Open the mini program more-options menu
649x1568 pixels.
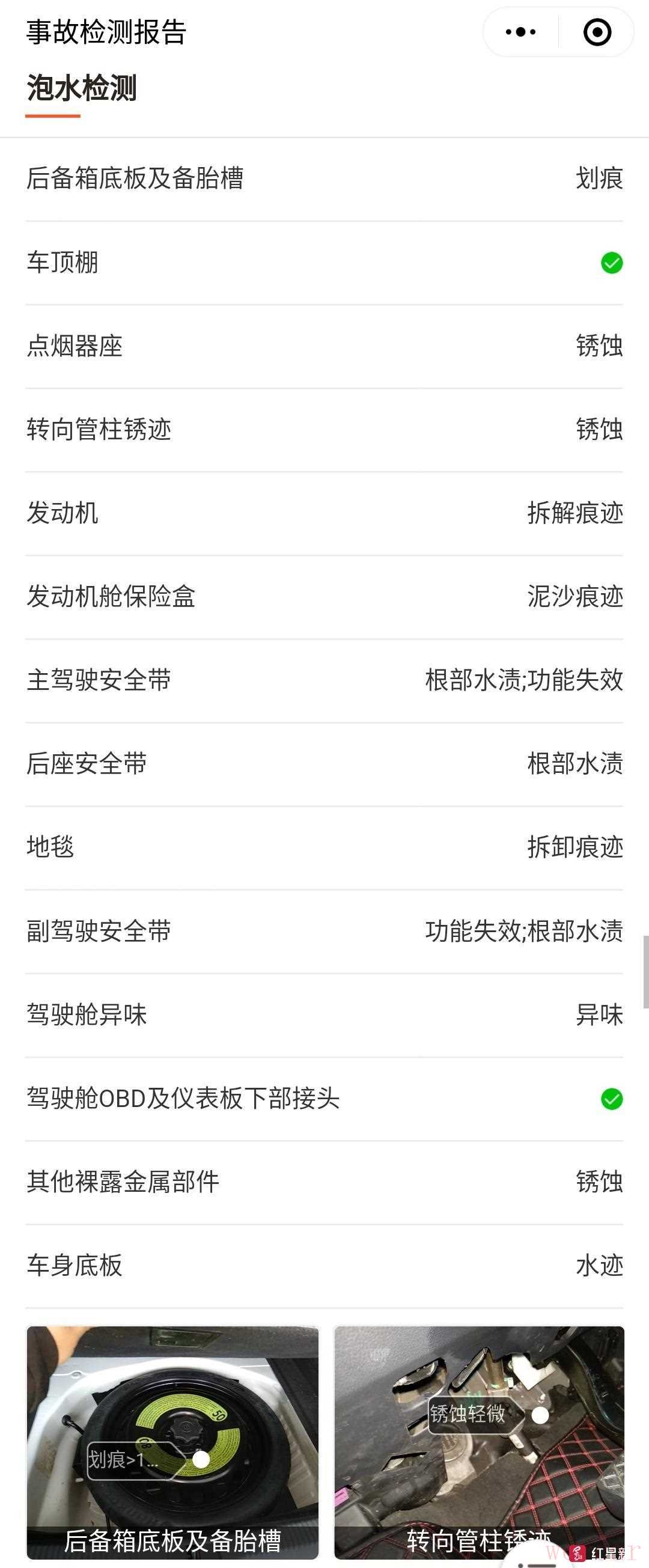point(520,32)
